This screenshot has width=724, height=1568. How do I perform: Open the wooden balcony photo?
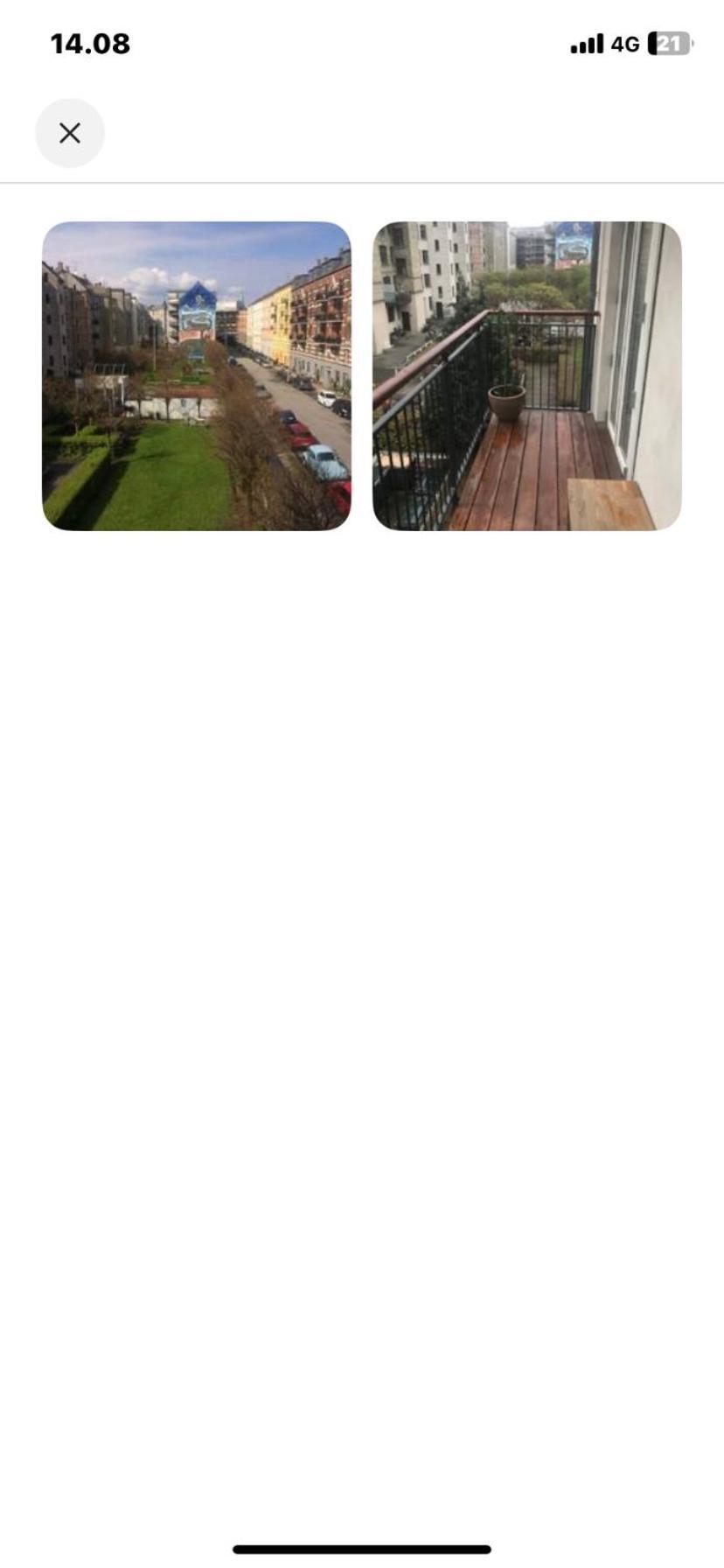[526, 376]
